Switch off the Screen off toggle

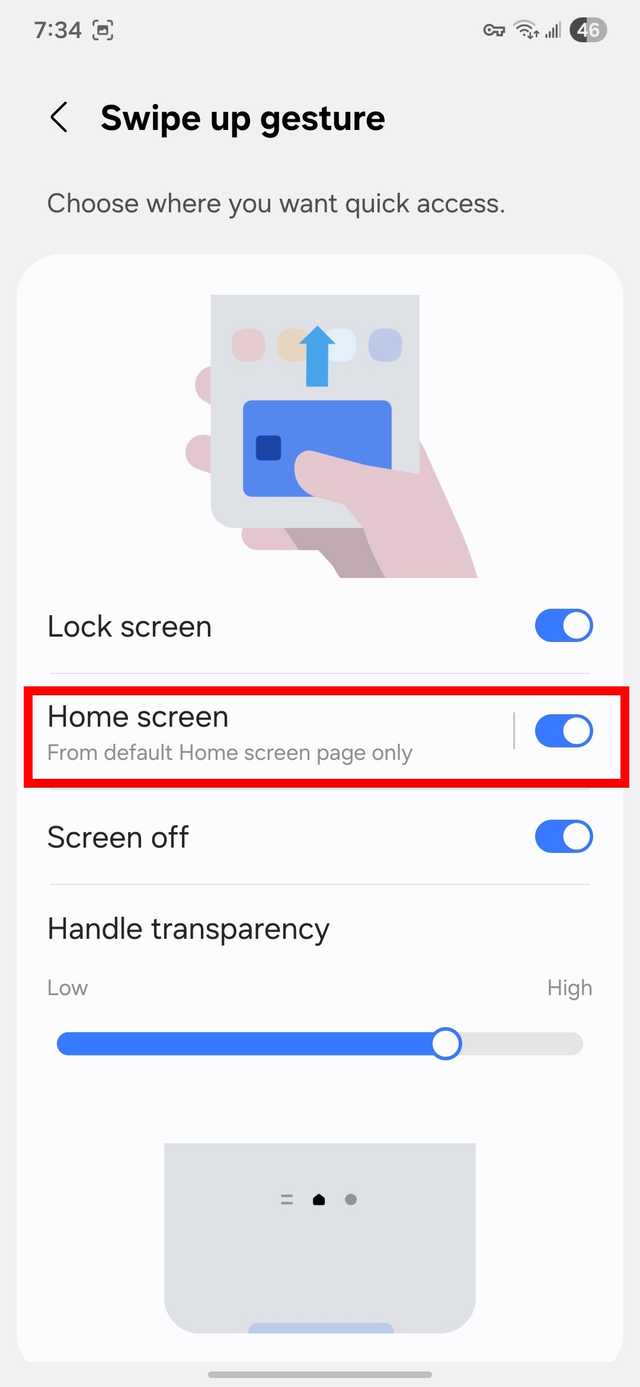tap(563, 837)
